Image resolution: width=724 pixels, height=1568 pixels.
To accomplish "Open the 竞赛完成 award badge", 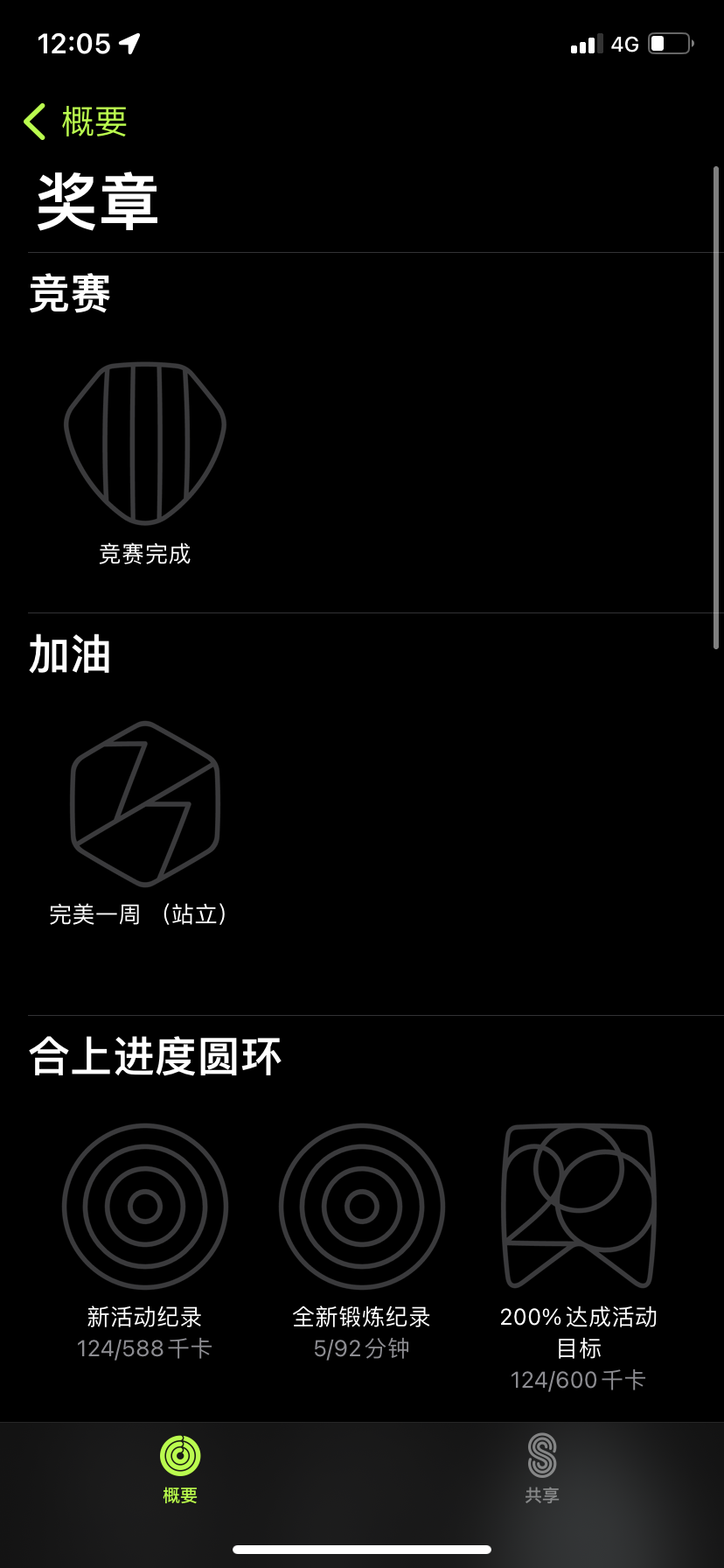I will click(145, 444).
